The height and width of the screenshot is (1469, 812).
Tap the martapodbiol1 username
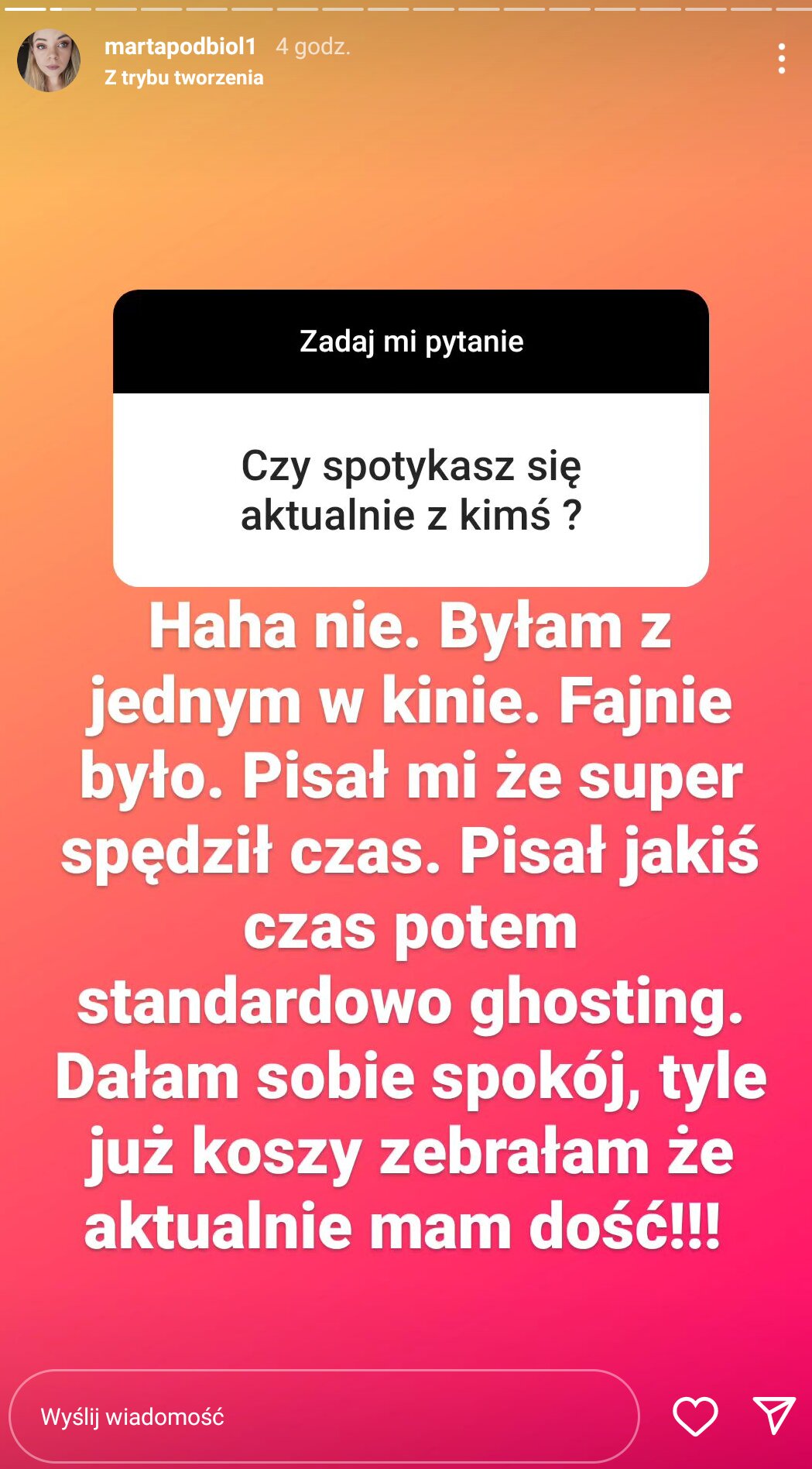[180, 46]
